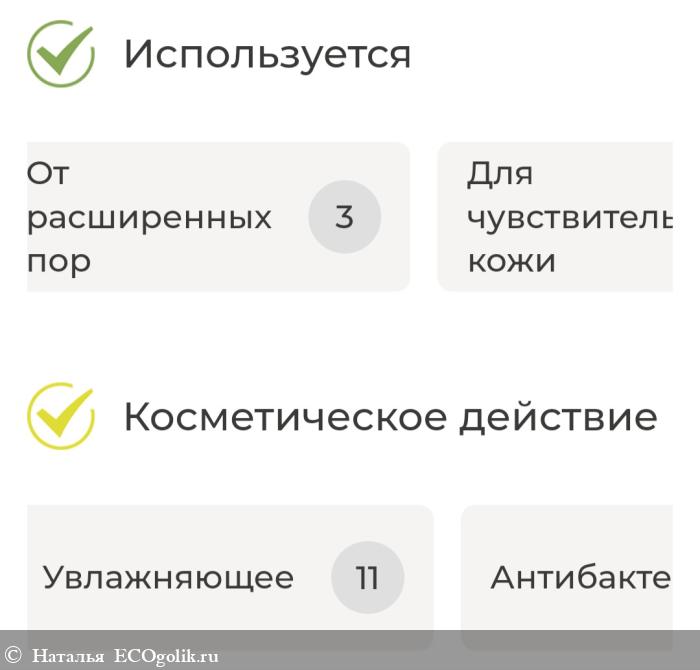Select the 'Для чувствительной кожи' chip

pos(568,217)
